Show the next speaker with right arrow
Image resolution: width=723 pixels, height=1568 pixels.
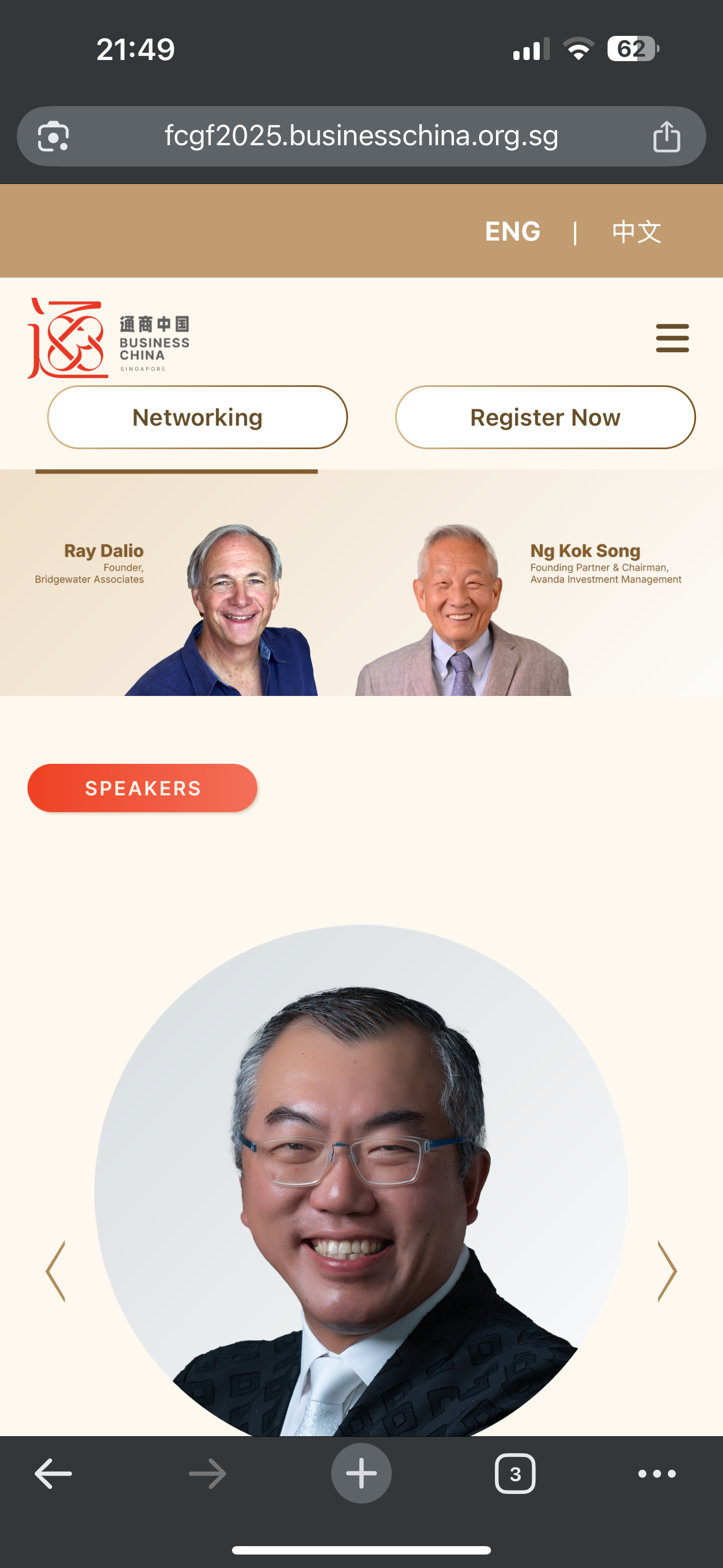667,1271
